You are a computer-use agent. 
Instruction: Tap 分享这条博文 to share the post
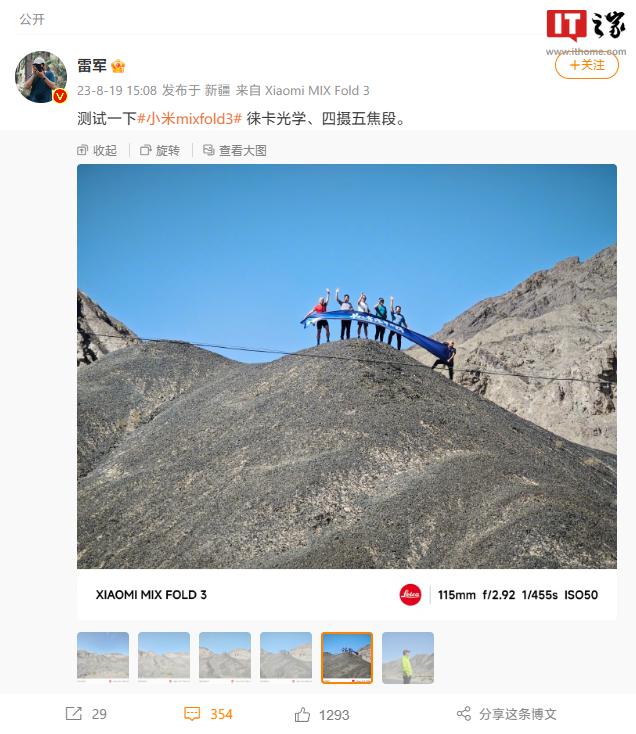coord(506,714)
